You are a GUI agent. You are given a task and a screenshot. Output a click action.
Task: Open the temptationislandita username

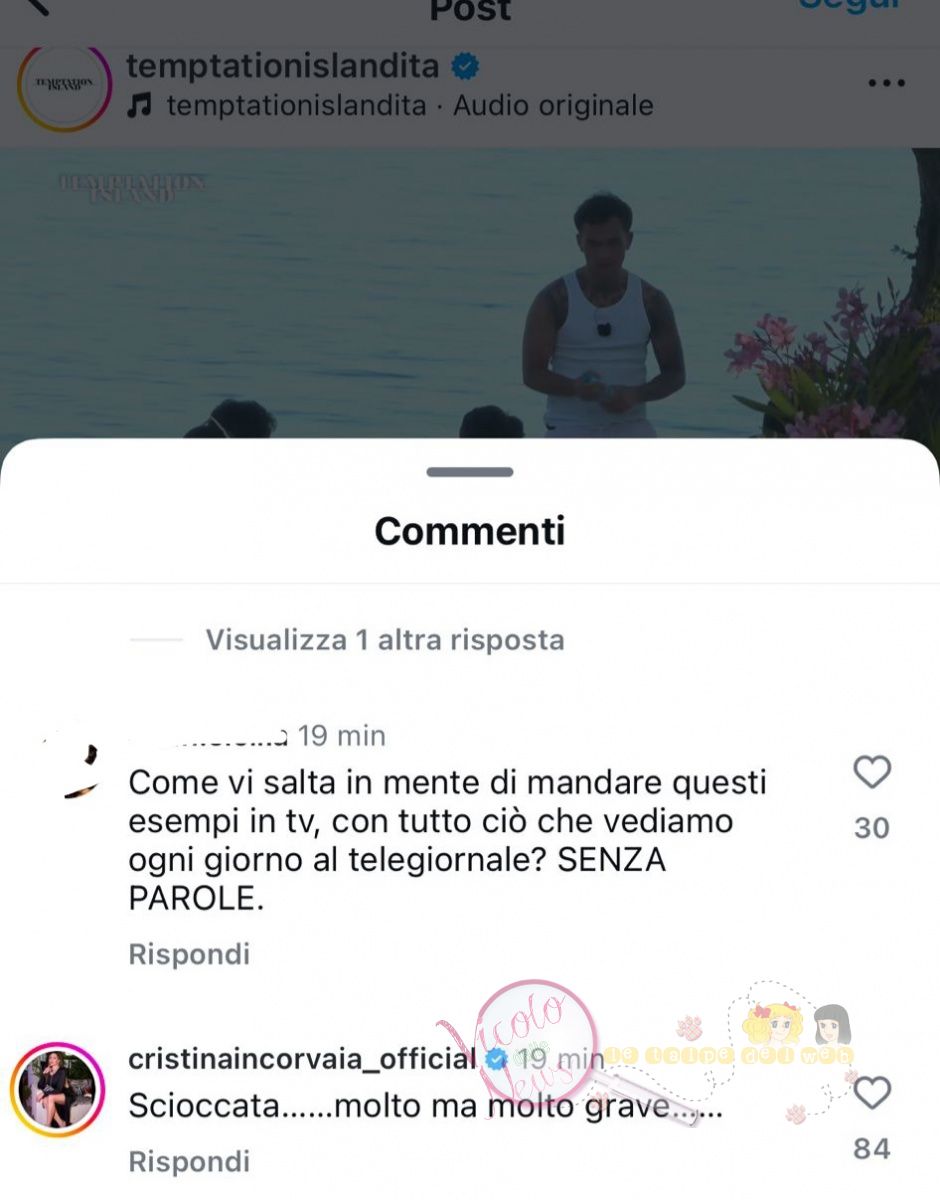(283, 66)
